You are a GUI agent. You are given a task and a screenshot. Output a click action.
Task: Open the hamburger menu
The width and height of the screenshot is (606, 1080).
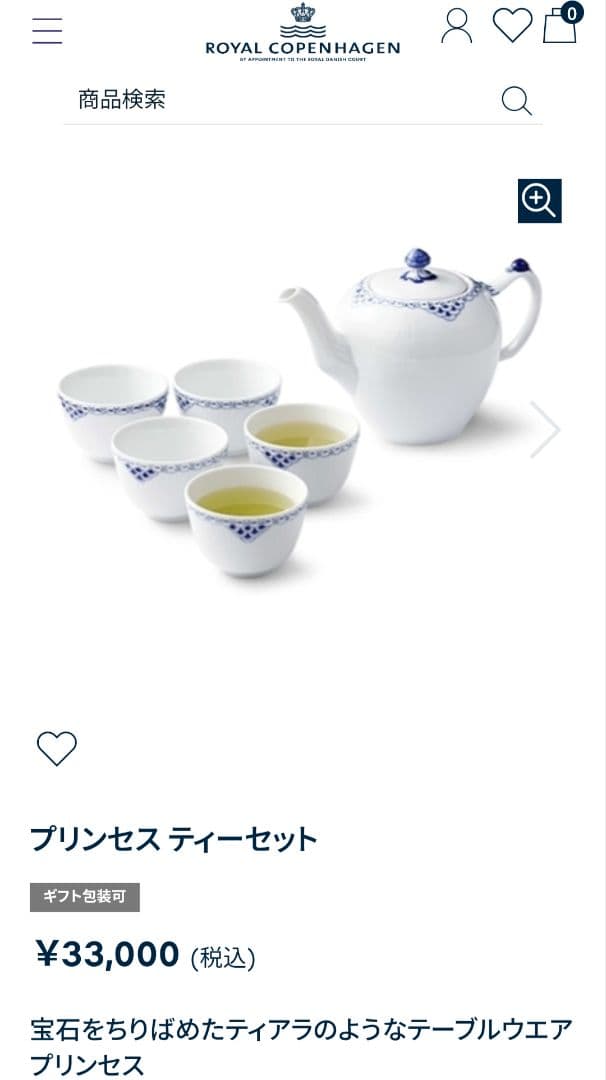pyautogui.click(x=47, y=31)
